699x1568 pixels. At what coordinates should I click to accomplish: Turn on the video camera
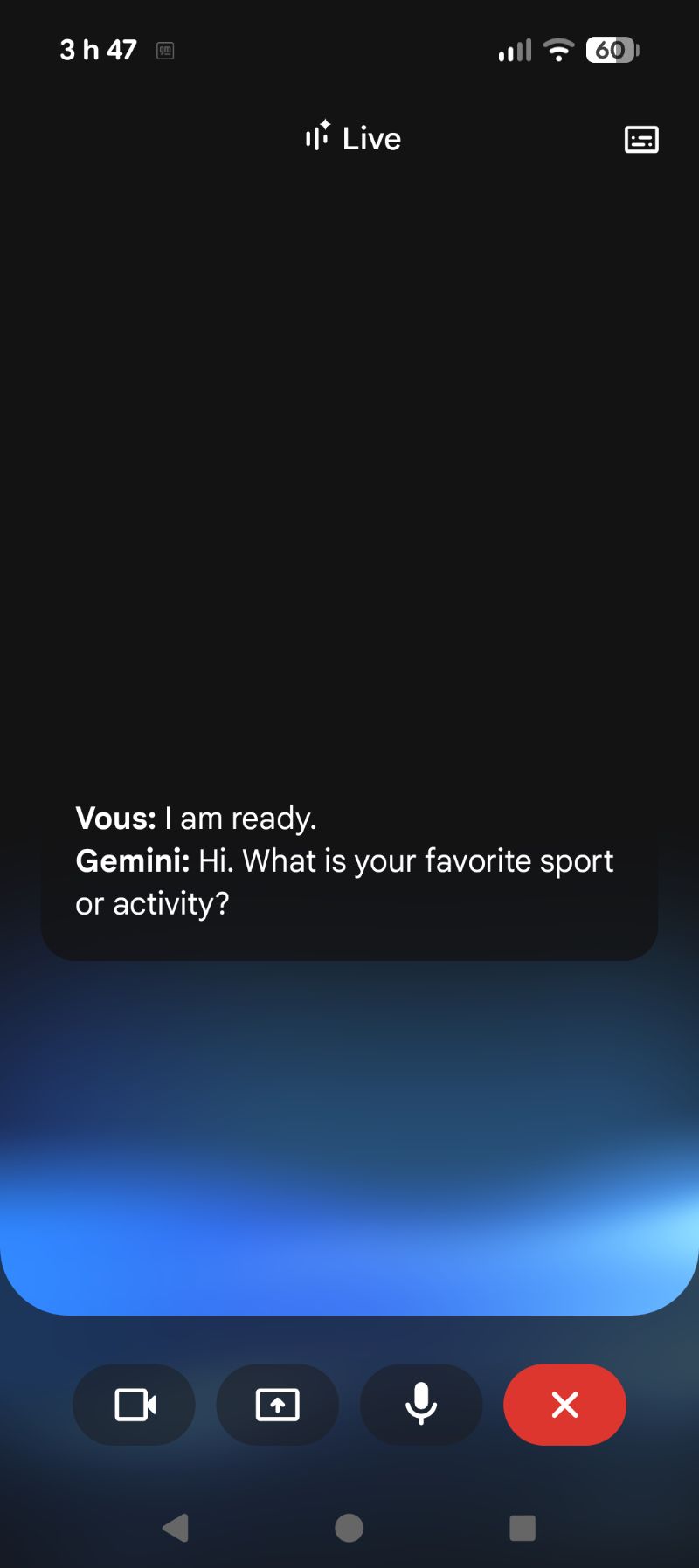pyautogui.click(x=135, y=1405)
